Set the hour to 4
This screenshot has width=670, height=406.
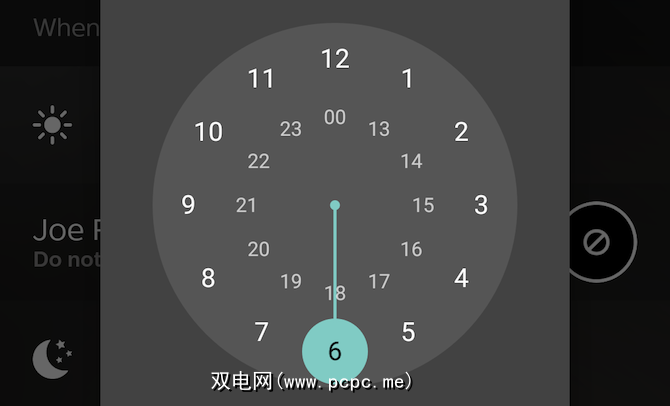coord(461,278)
